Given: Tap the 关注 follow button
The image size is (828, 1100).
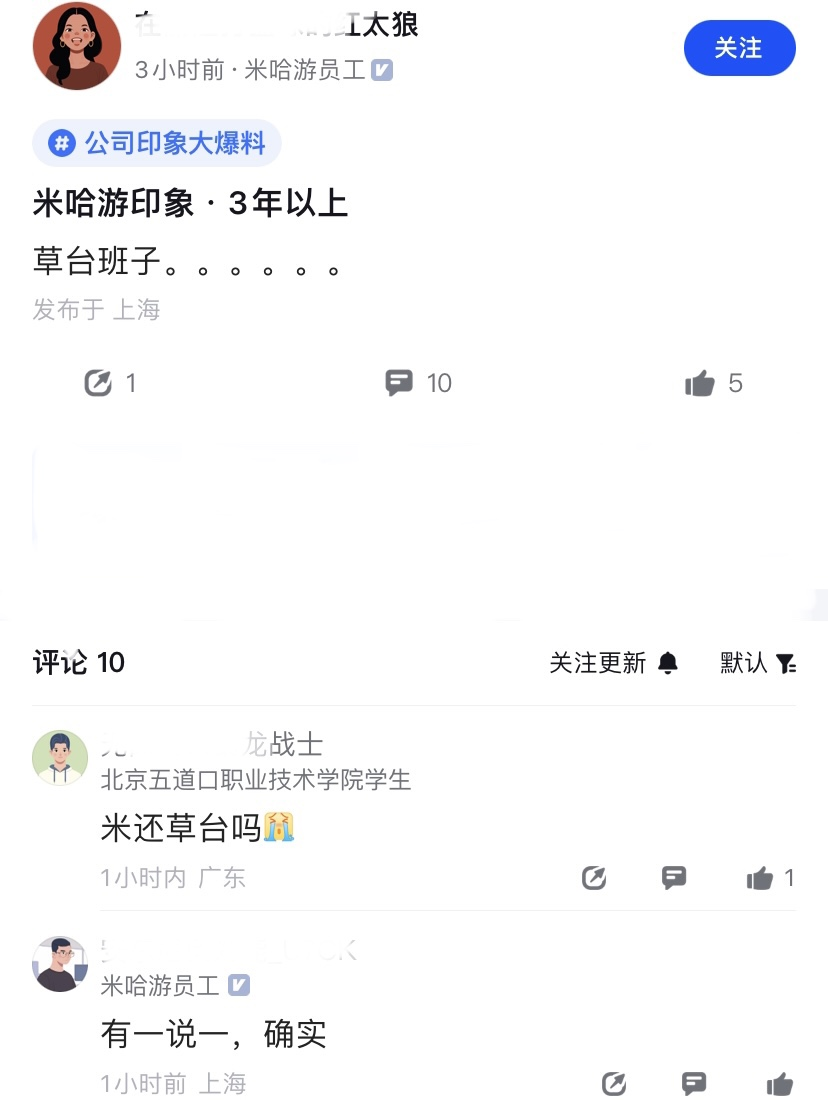Looking at the screenshot, I should 740,48.
